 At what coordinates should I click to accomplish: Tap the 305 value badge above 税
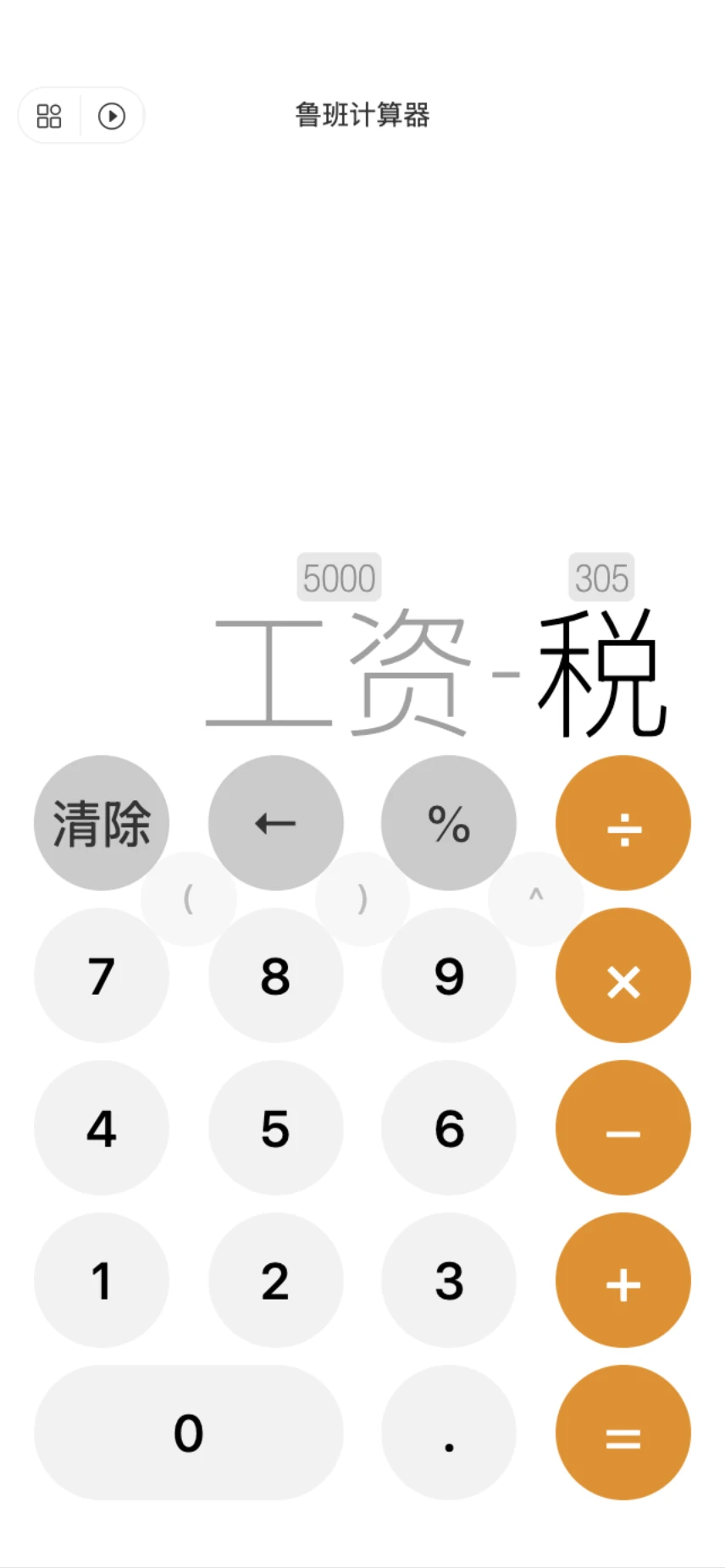[x=600, y=577]
